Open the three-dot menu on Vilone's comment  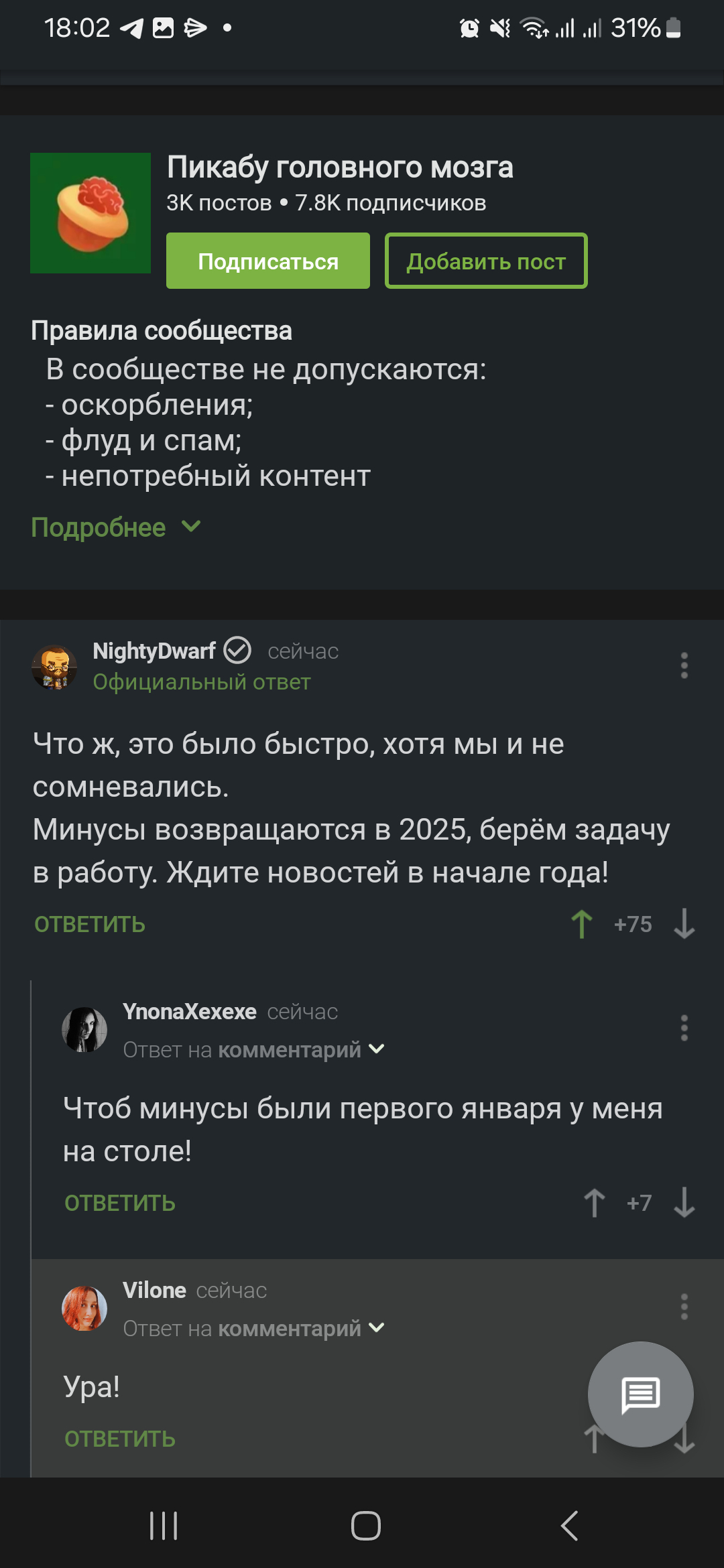684,1307
